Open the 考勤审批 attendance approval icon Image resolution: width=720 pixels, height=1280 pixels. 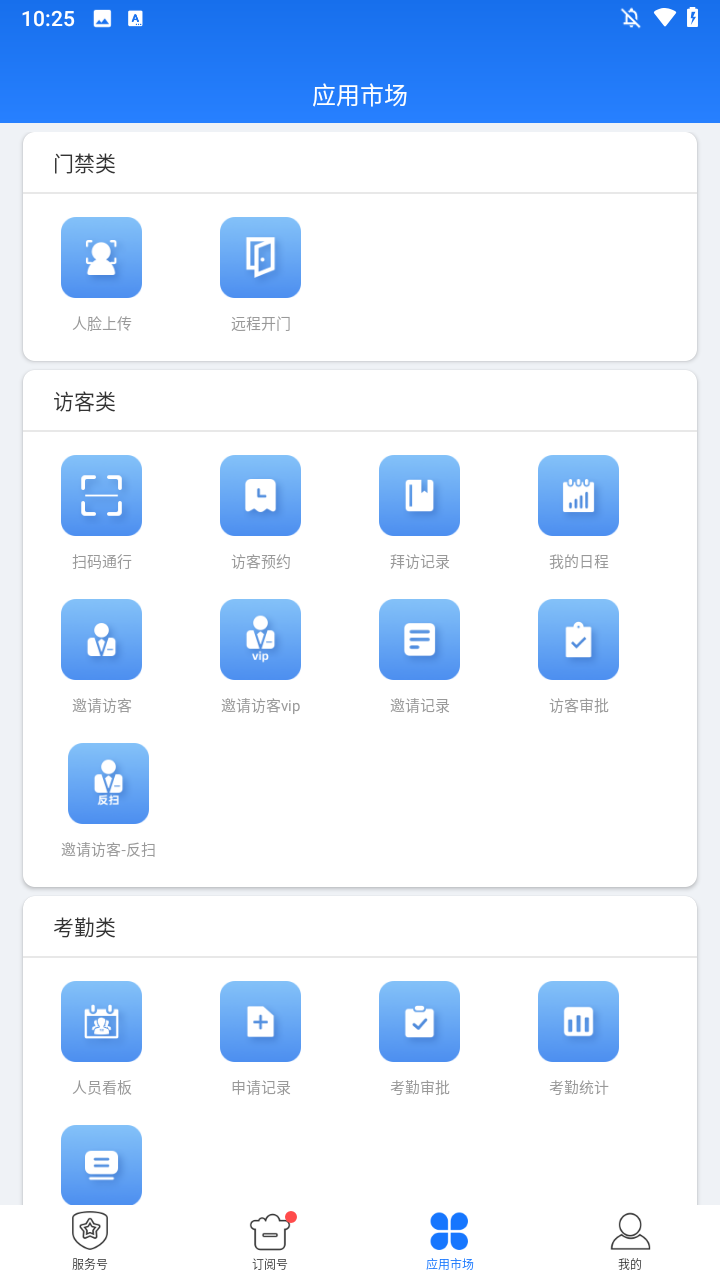click(419, 1021)
